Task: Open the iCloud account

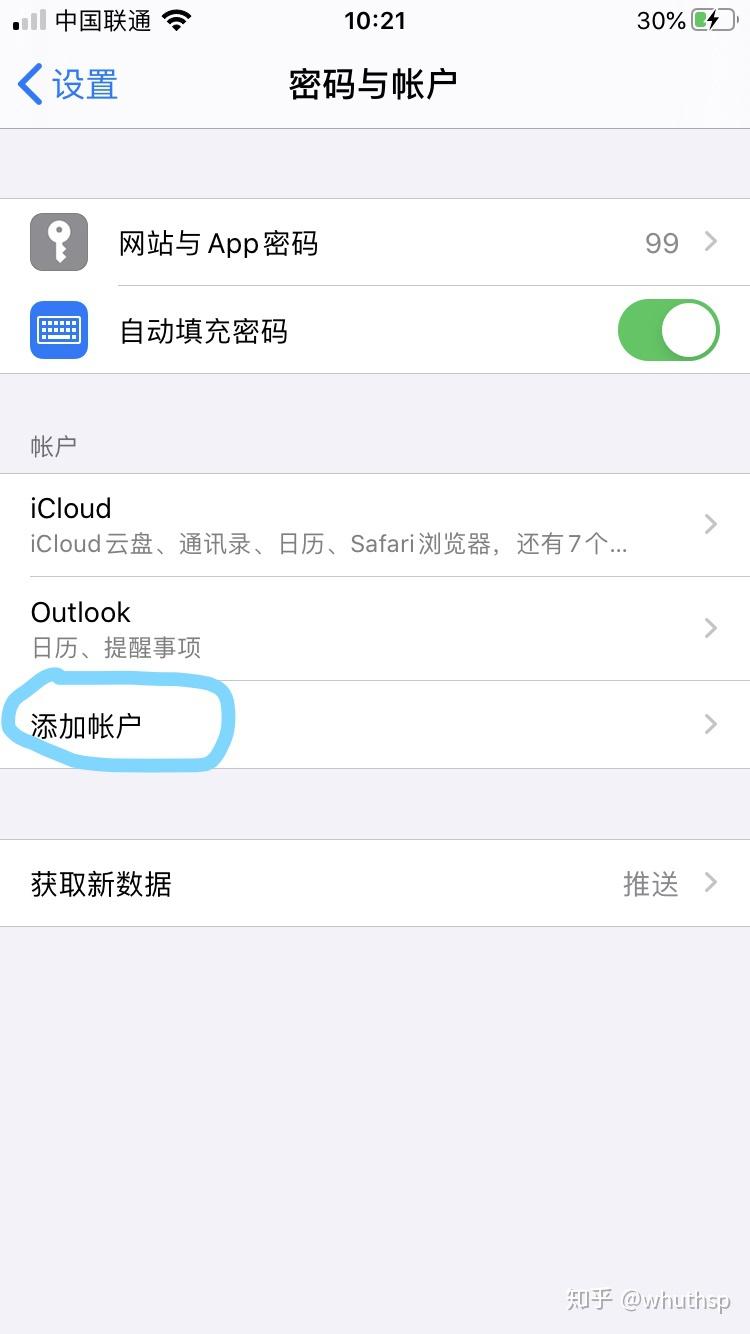Action: click(x=375, y=525)
